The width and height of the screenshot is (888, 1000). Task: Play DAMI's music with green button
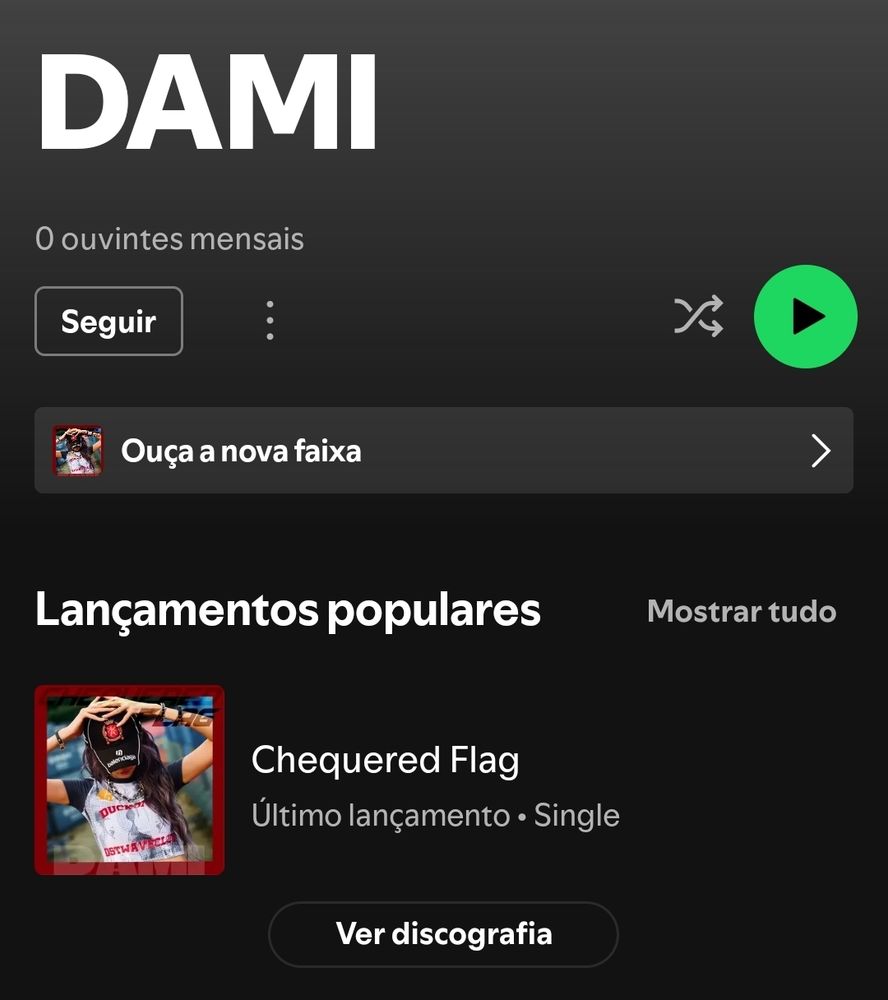coord(805,317)
